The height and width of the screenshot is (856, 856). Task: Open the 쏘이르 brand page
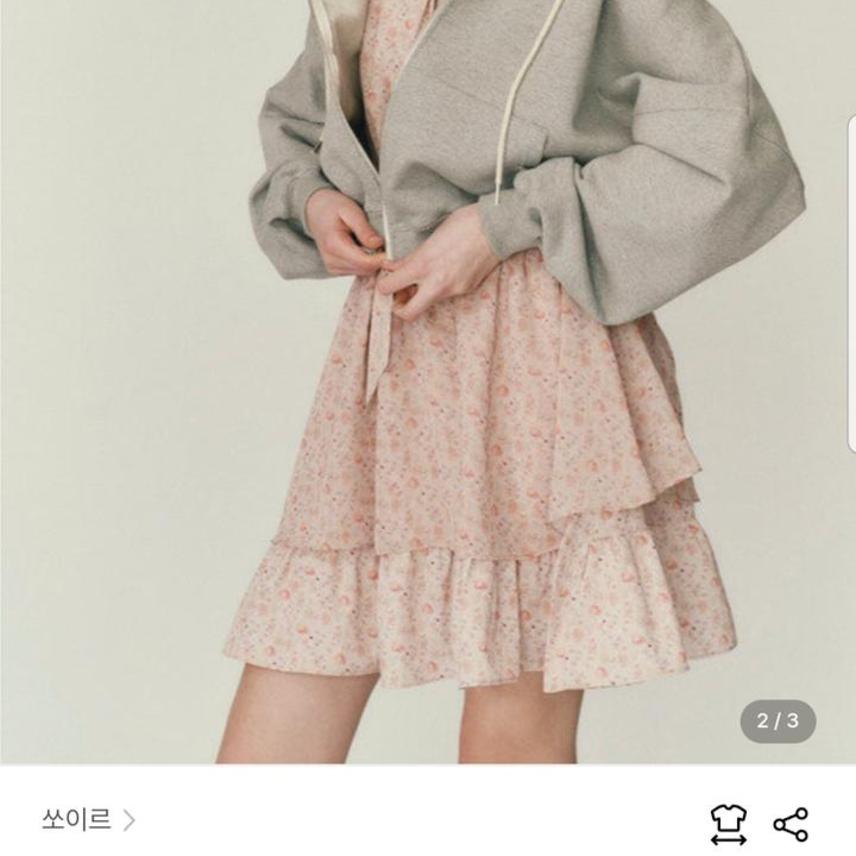click(x=87, y=821)
